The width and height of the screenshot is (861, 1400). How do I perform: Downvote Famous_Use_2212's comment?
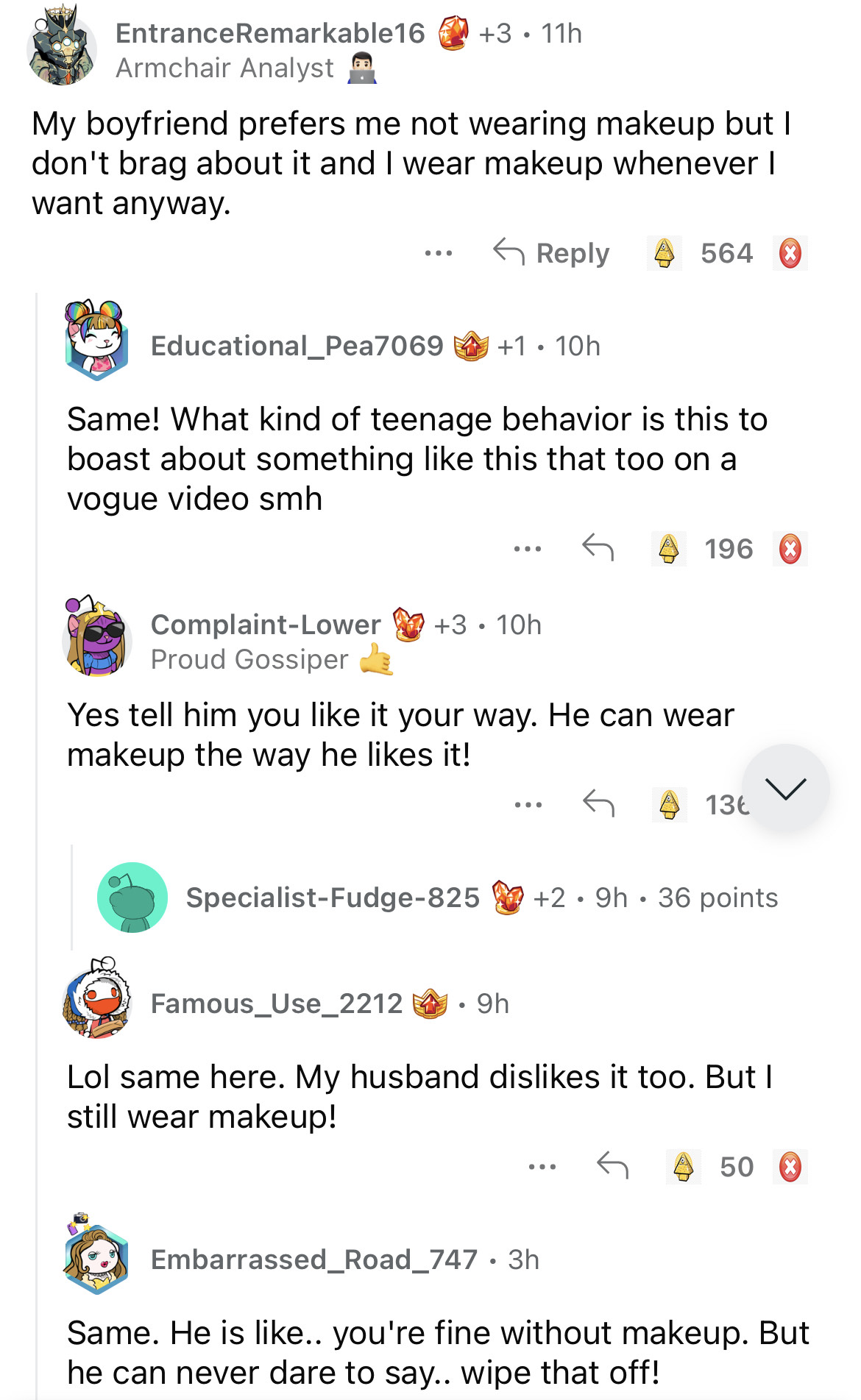(x=790, y=1167)
